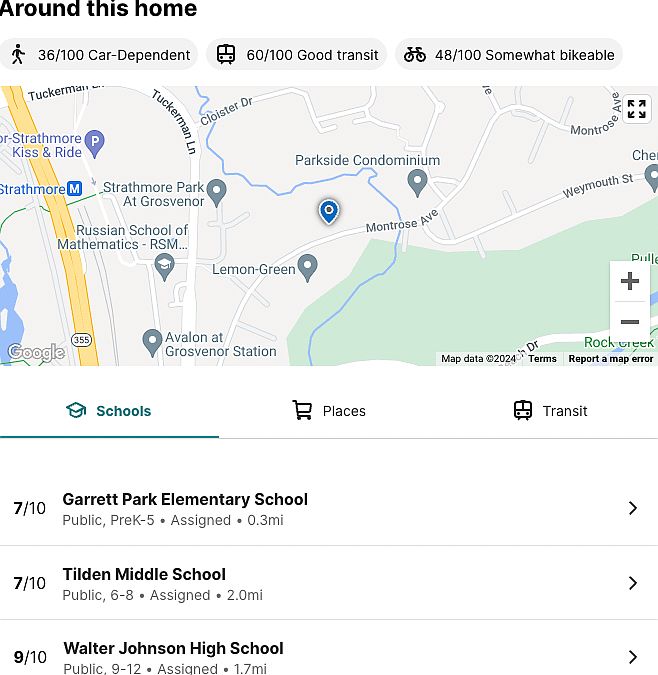This screenshot has width=658, height=675.
Task: Tap the Lemon-Green map pin
Action: [x=308, y=267]
